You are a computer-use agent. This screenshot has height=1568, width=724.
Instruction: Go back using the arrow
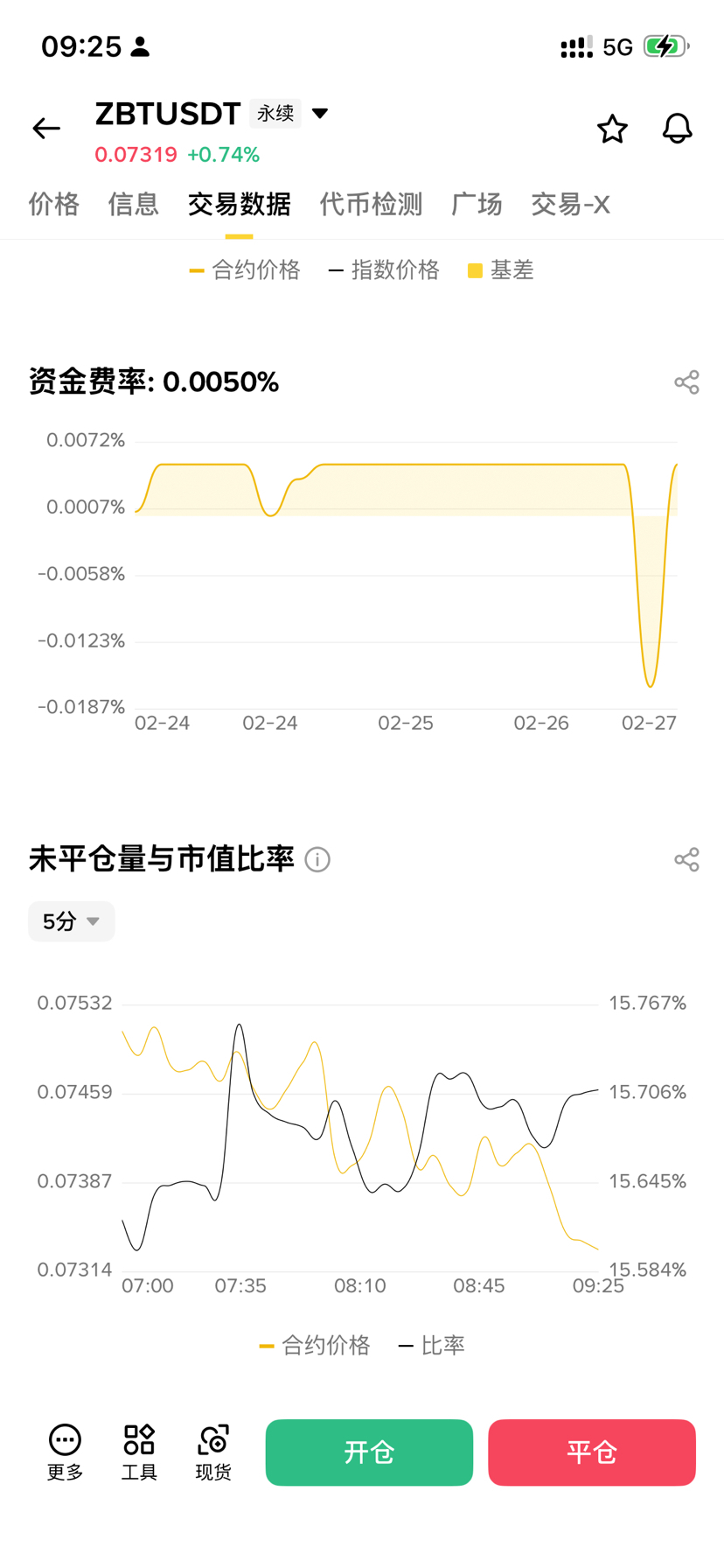click(46, 129)
